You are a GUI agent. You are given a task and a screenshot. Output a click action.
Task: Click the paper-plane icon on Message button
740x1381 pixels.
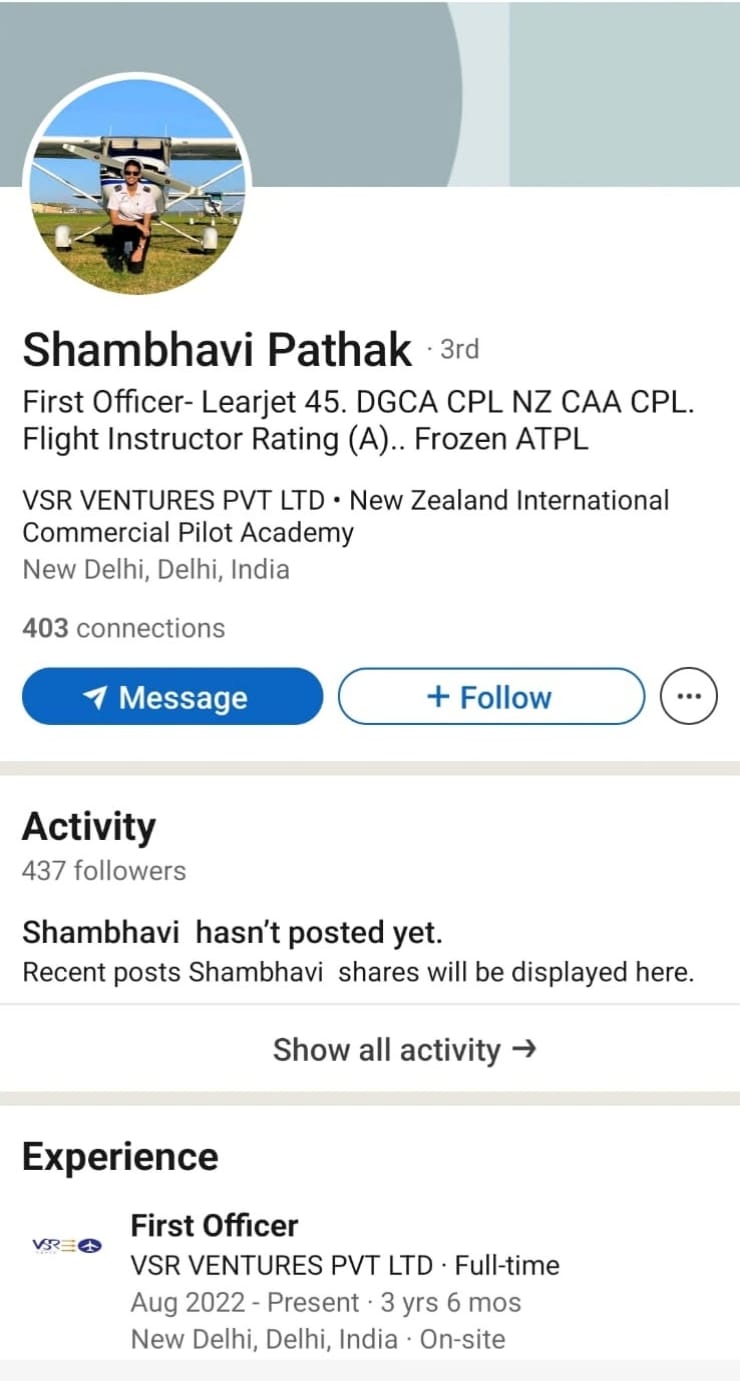tap(97, 697)
